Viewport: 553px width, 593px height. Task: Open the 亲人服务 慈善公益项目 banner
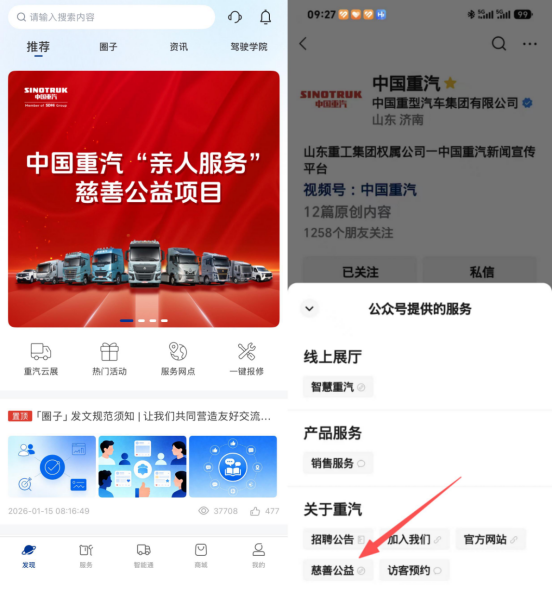(144, 199)
